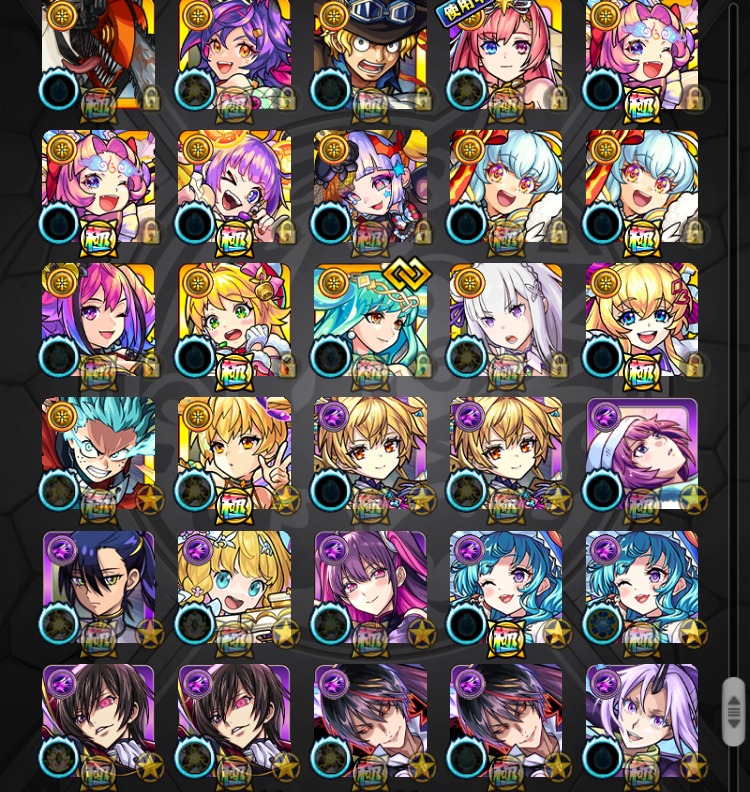Select the blonde girl with teal eyes in white
This screenshot has width=750, height=792.
click(234, 588)
